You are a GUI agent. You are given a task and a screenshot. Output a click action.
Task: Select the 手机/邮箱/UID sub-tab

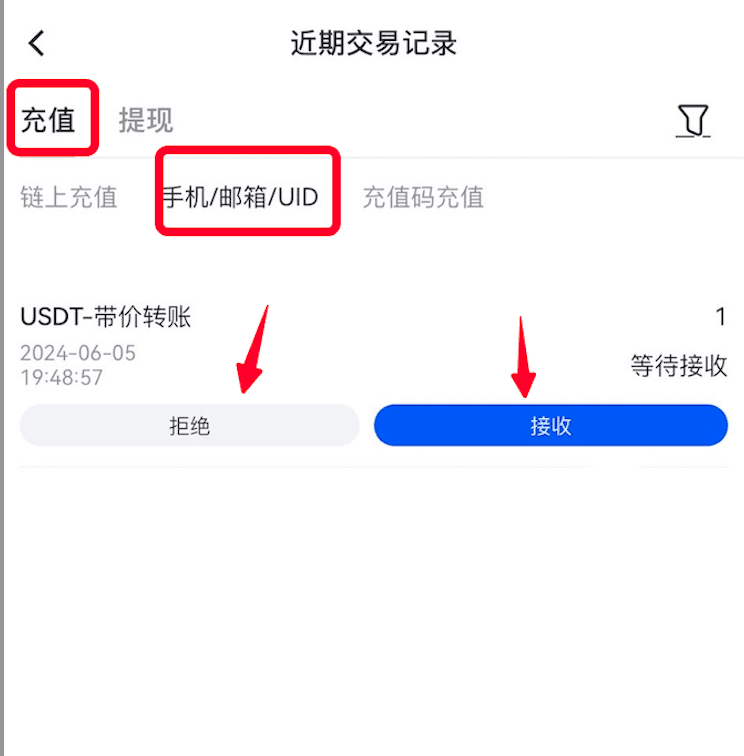pyautogui.click(x=241, y=197)
